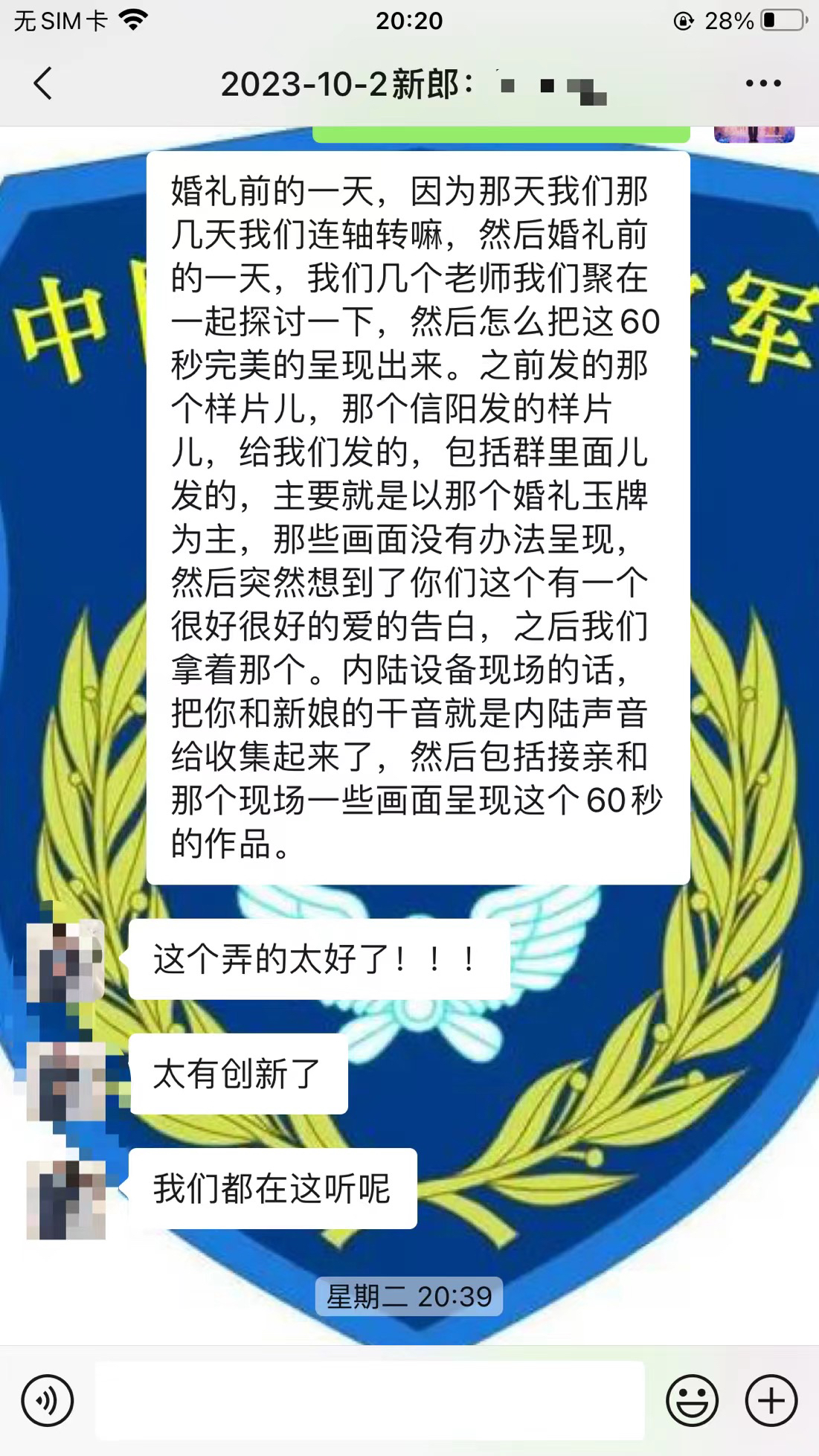819x1456 pixels.
Task: Tap the message text field
Action: click(x=370, y=1400)
